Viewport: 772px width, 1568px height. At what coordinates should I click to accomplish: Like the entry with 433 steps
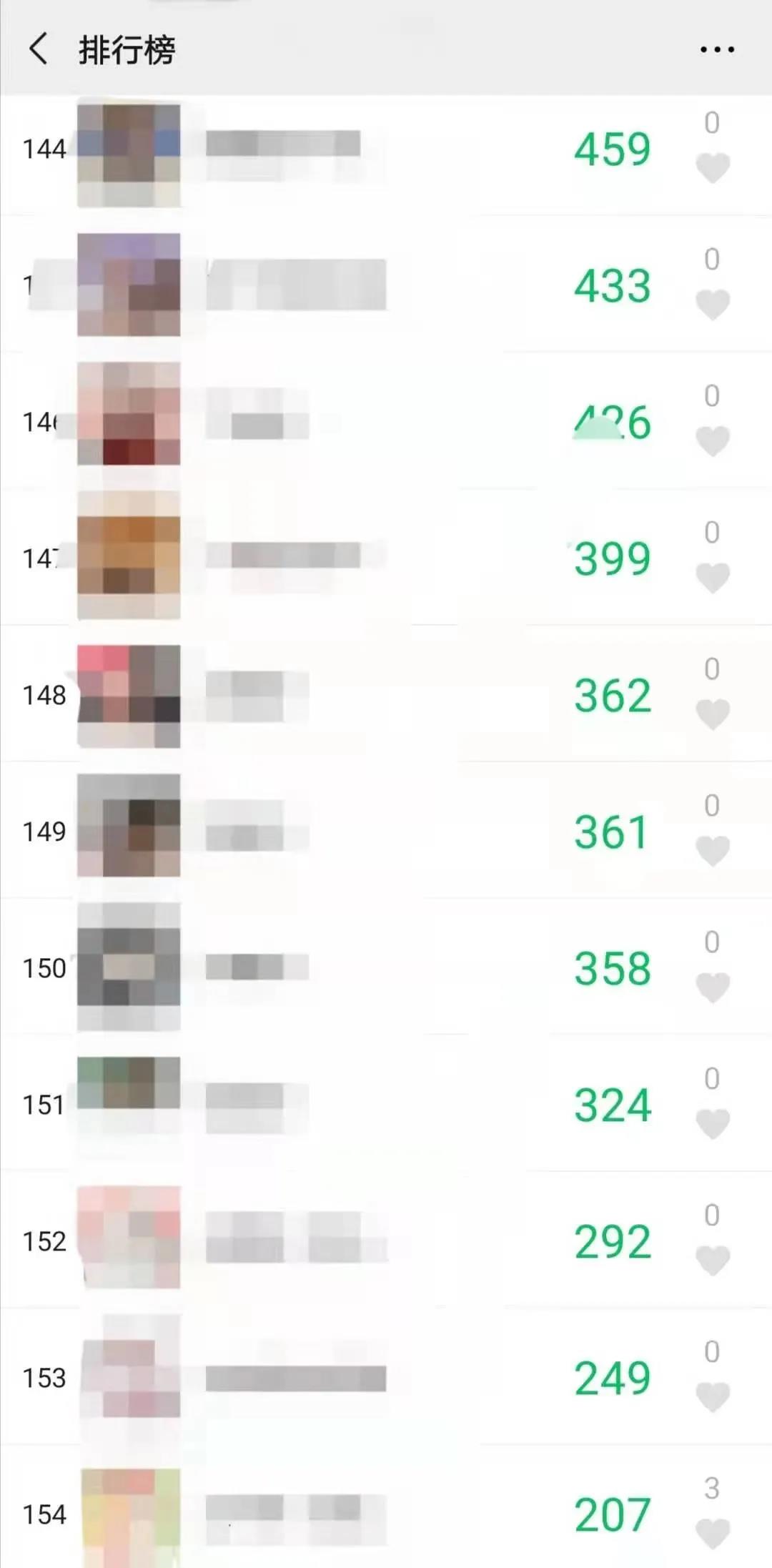(713, 305)
